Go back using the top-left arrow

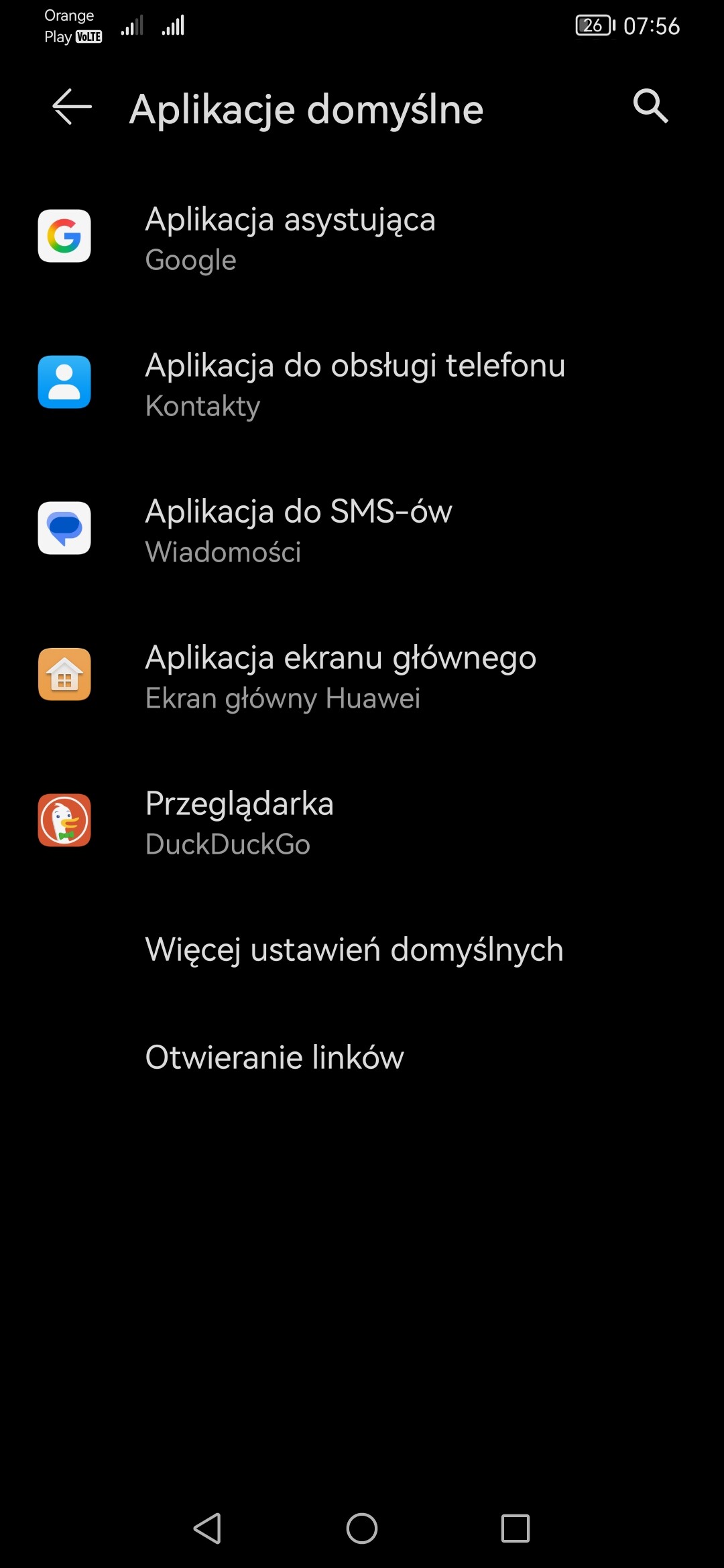click(72, 107)
